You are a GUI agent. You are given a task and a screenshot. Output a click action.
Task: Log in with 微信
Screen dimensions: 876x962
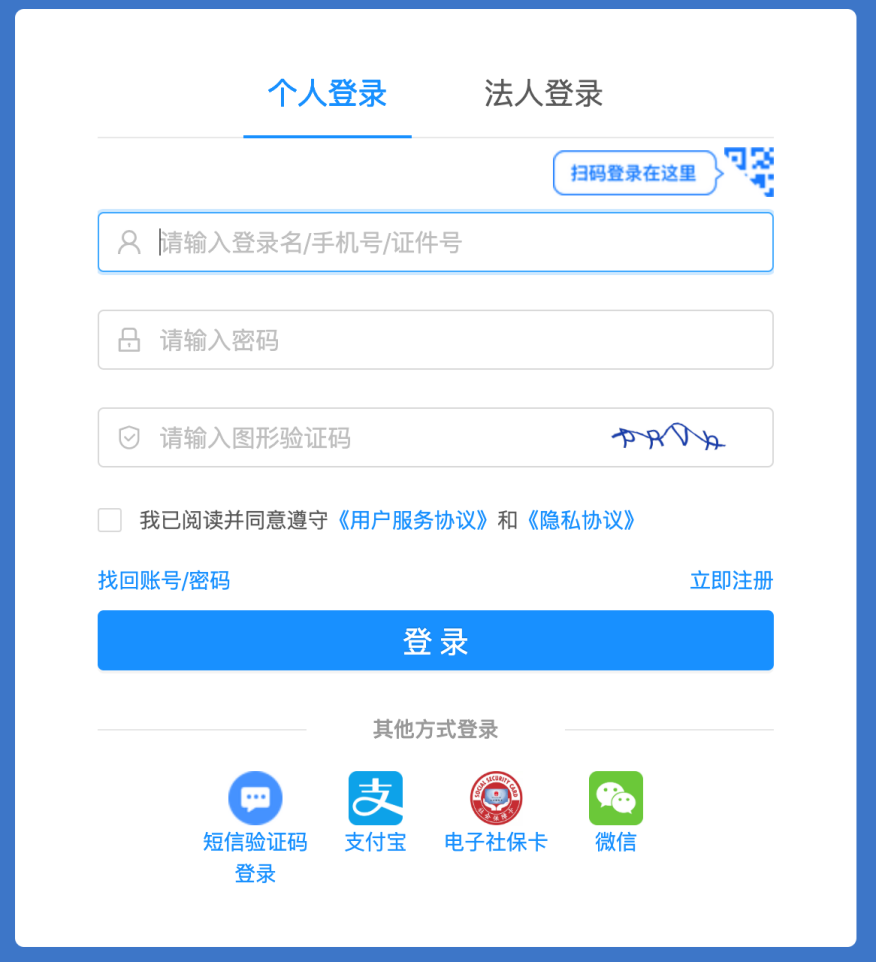[x=615, y=799]
